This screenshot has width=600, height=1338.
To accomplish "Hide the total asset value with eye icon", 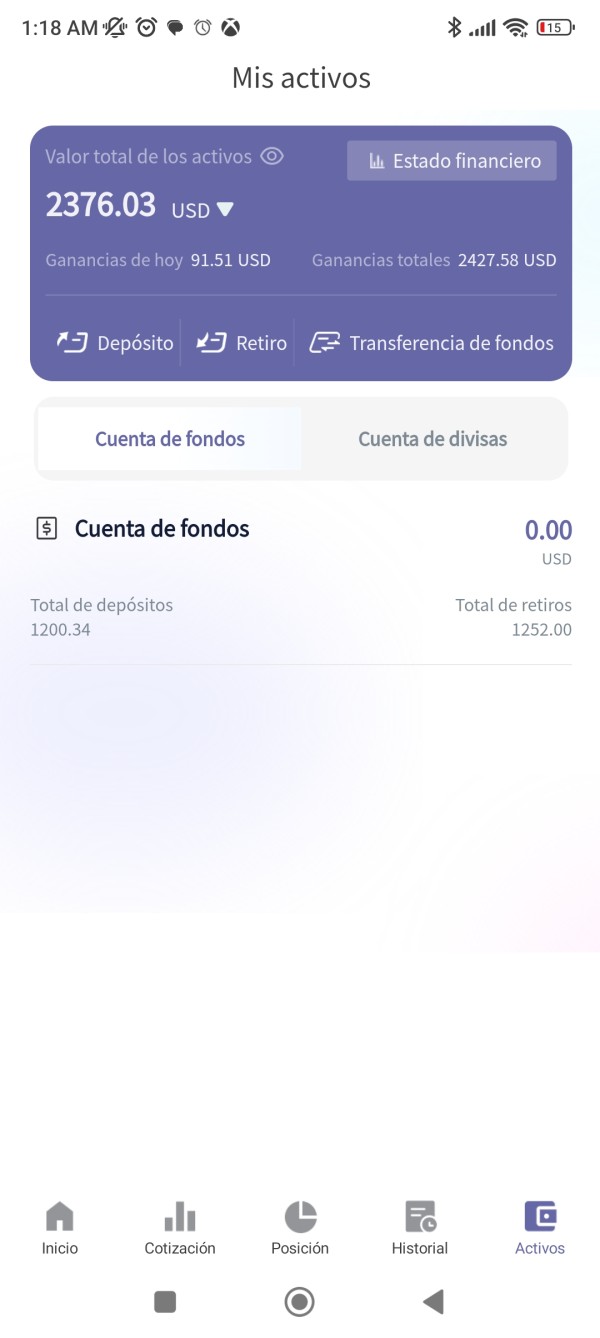I will click(x=272, y=156).
